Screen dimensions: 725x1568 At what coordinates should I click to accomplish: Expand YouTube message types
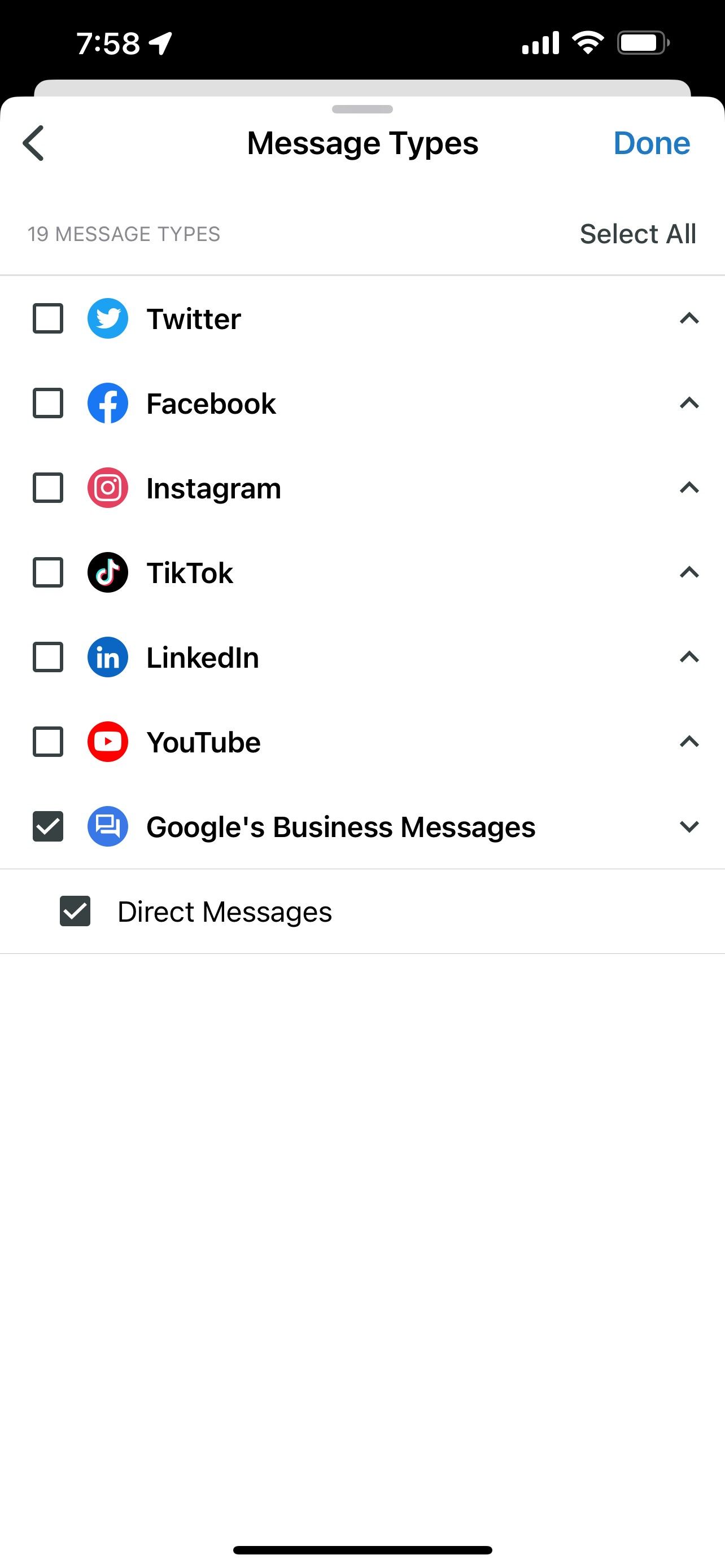[x=689, y=742]
